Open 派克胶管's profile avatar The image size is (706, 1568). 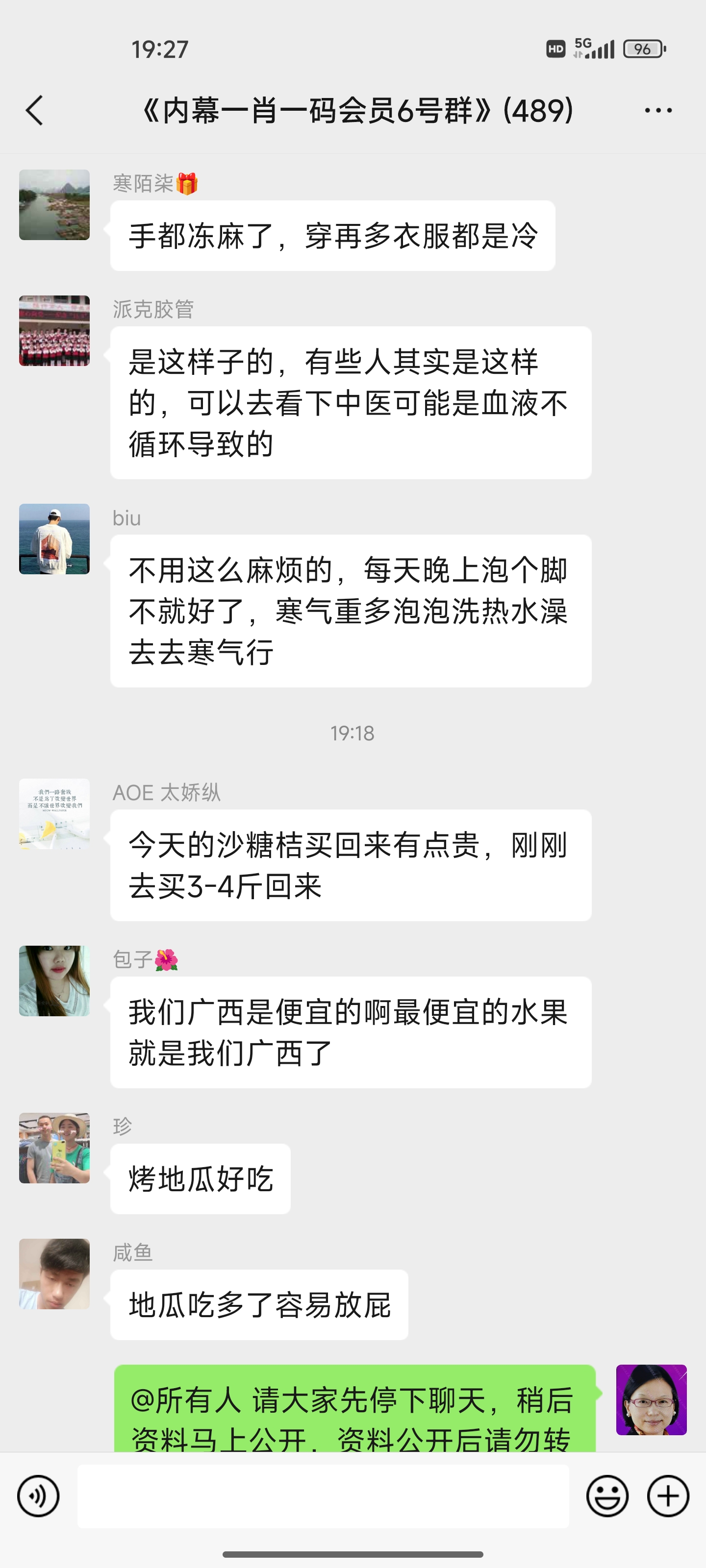54,331
